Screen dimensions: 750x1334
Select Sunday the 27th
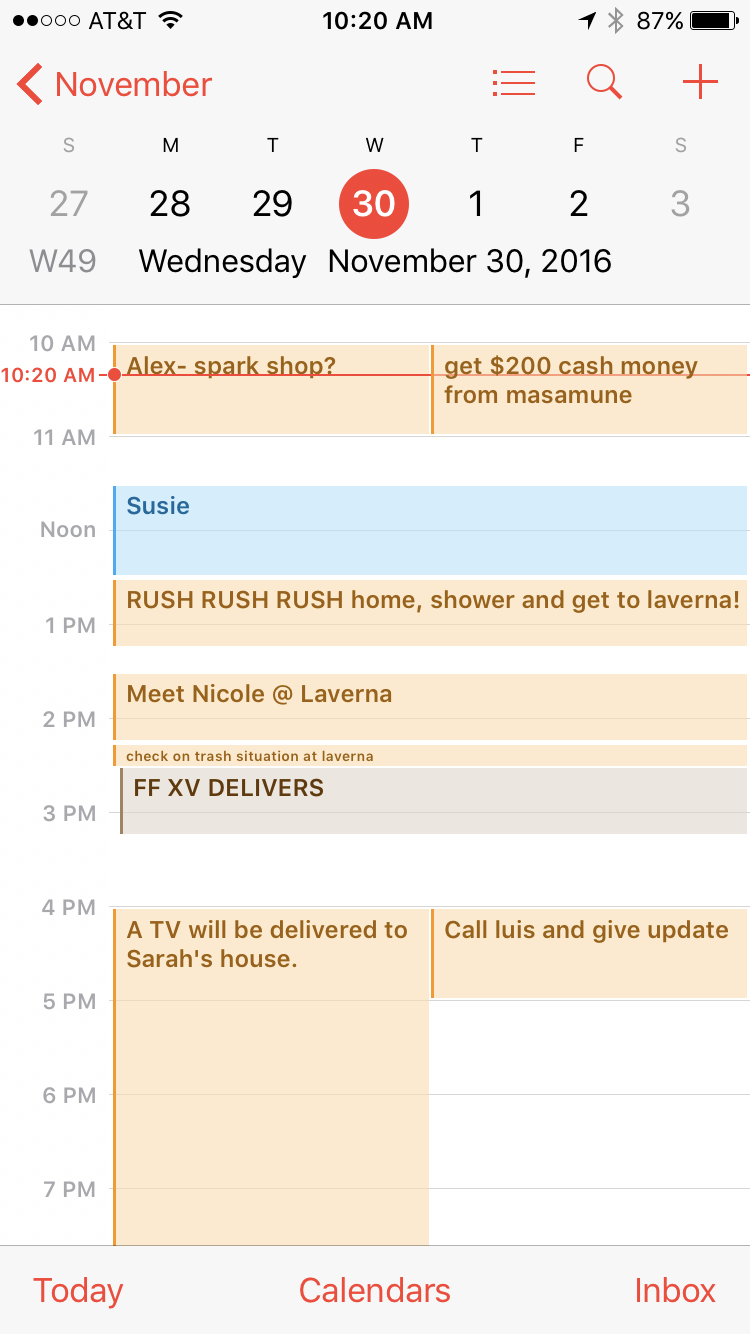pyautogui.click(x=68, y=204)
